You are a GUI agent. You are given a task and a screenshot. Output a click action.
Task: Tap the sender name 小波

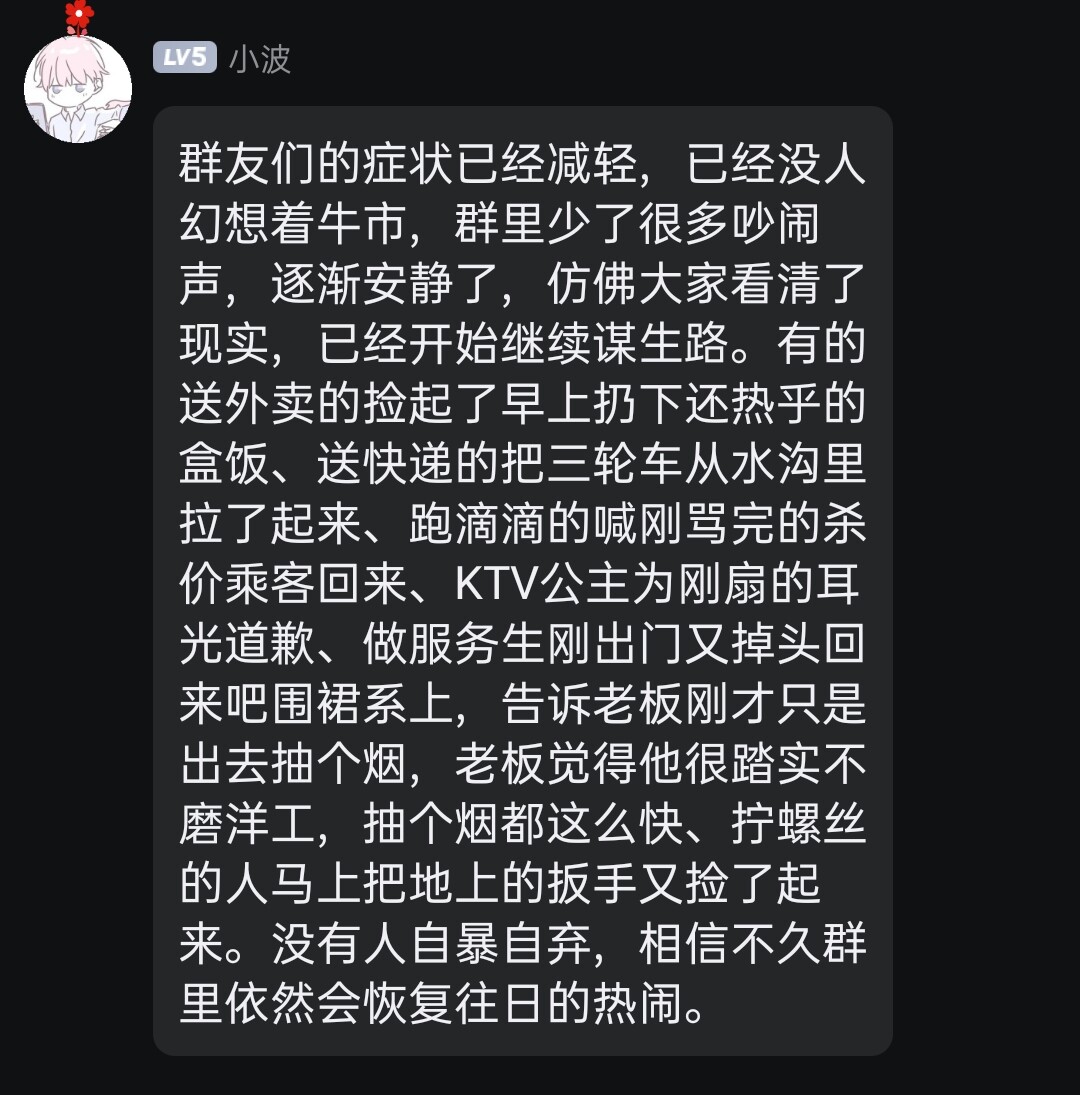pyautogui.click(x=260, y=59)
